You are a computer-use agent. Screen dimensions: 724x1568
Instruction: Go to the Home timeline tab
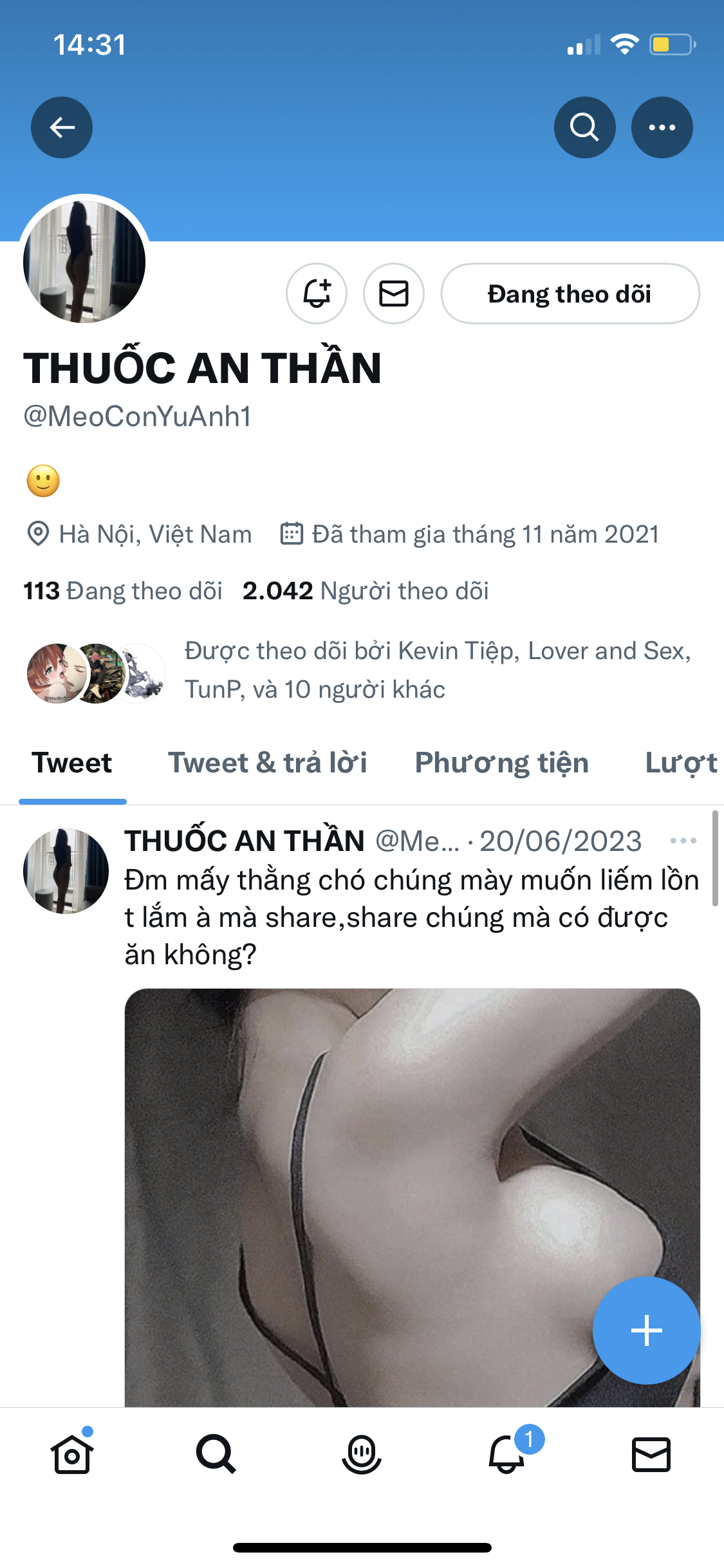(72, 1455)
